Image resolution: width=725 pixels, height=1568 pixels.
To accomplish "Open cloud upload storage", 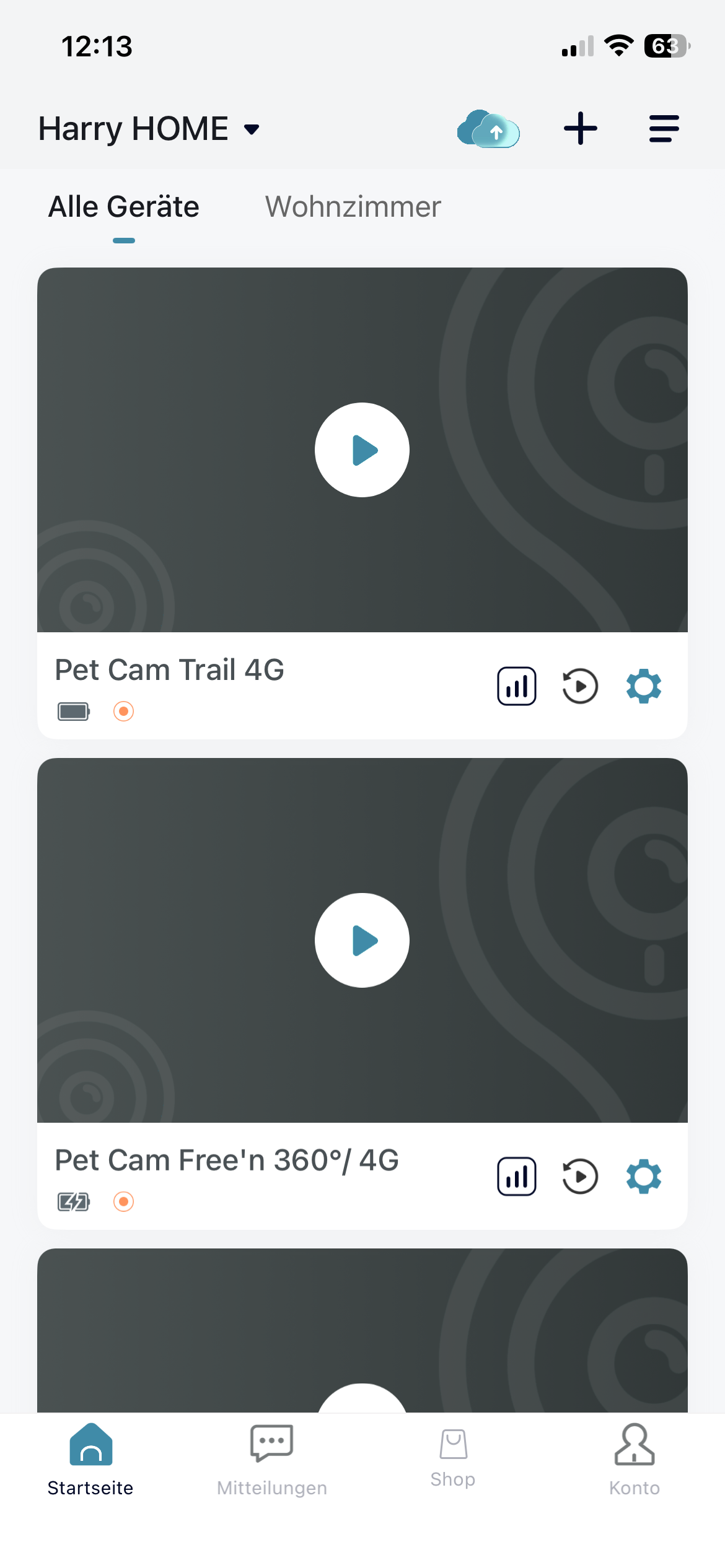I will (x=488, y=129).
